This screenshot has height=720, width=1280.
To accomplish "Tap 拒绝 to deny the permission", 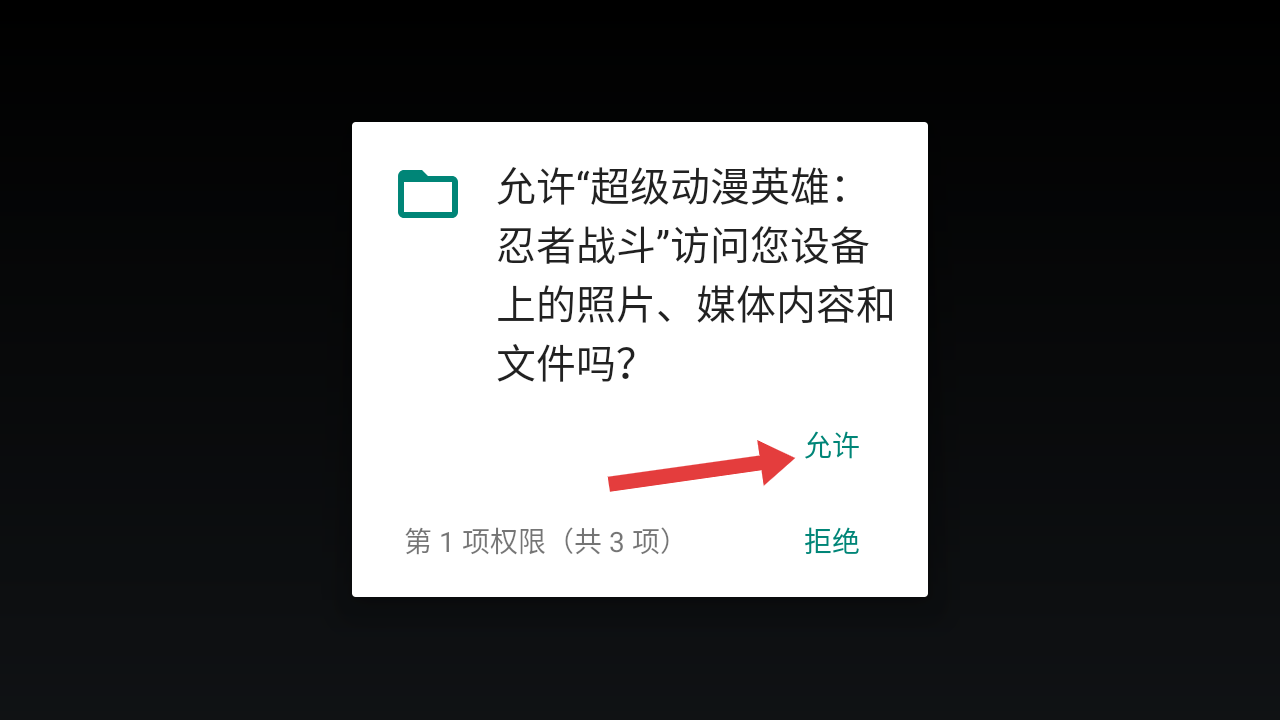I will pos(832,541).
